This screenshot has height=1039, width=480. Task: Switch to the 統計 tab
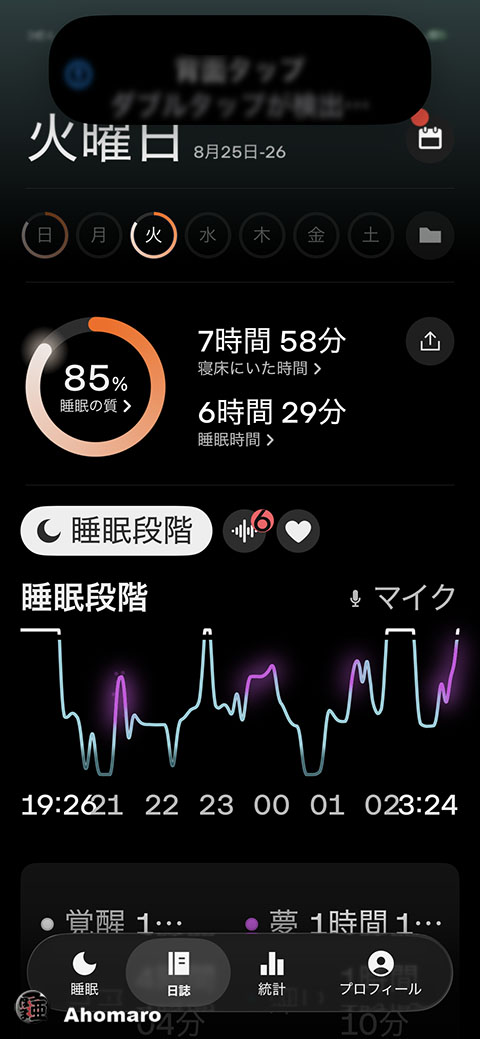pos(272,973)
